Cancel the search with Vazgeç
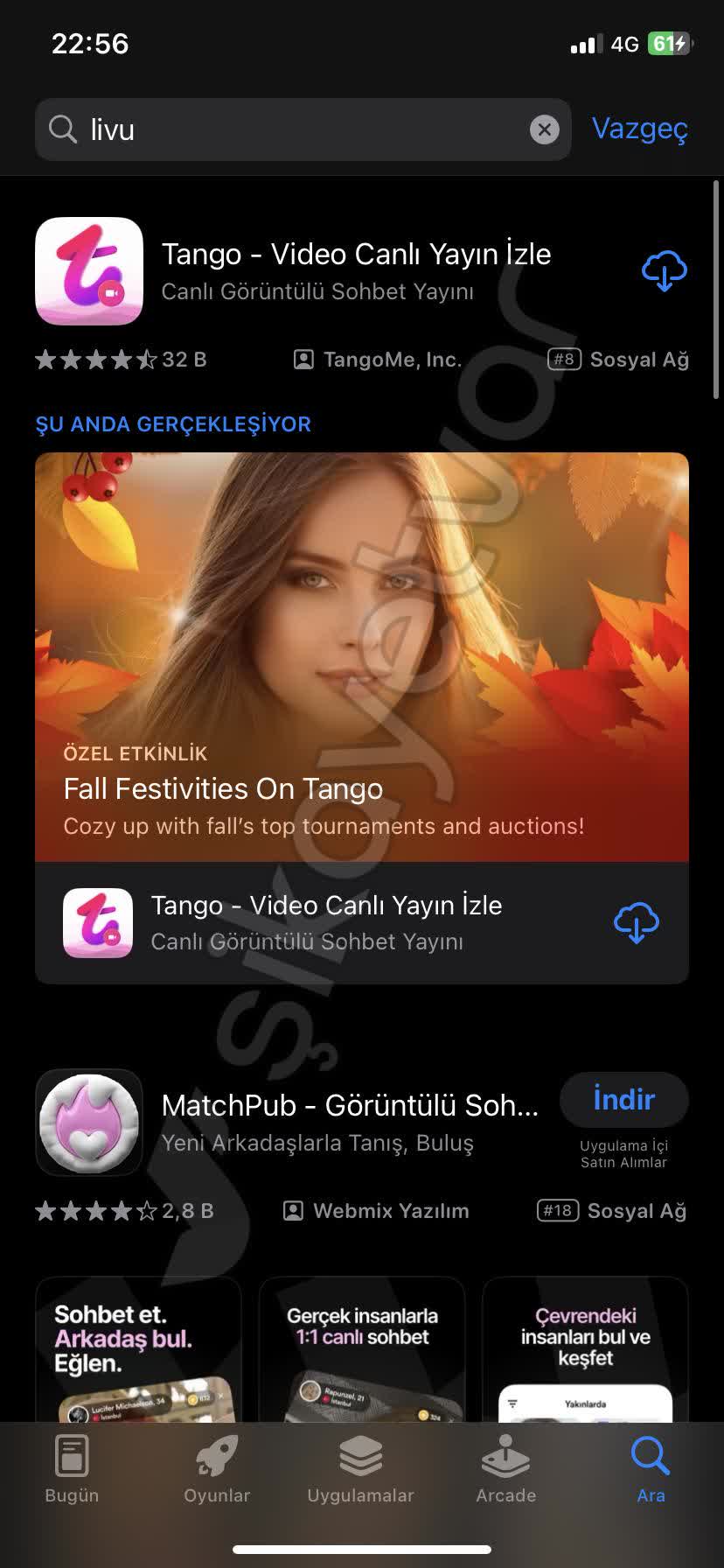 point(639,129)
